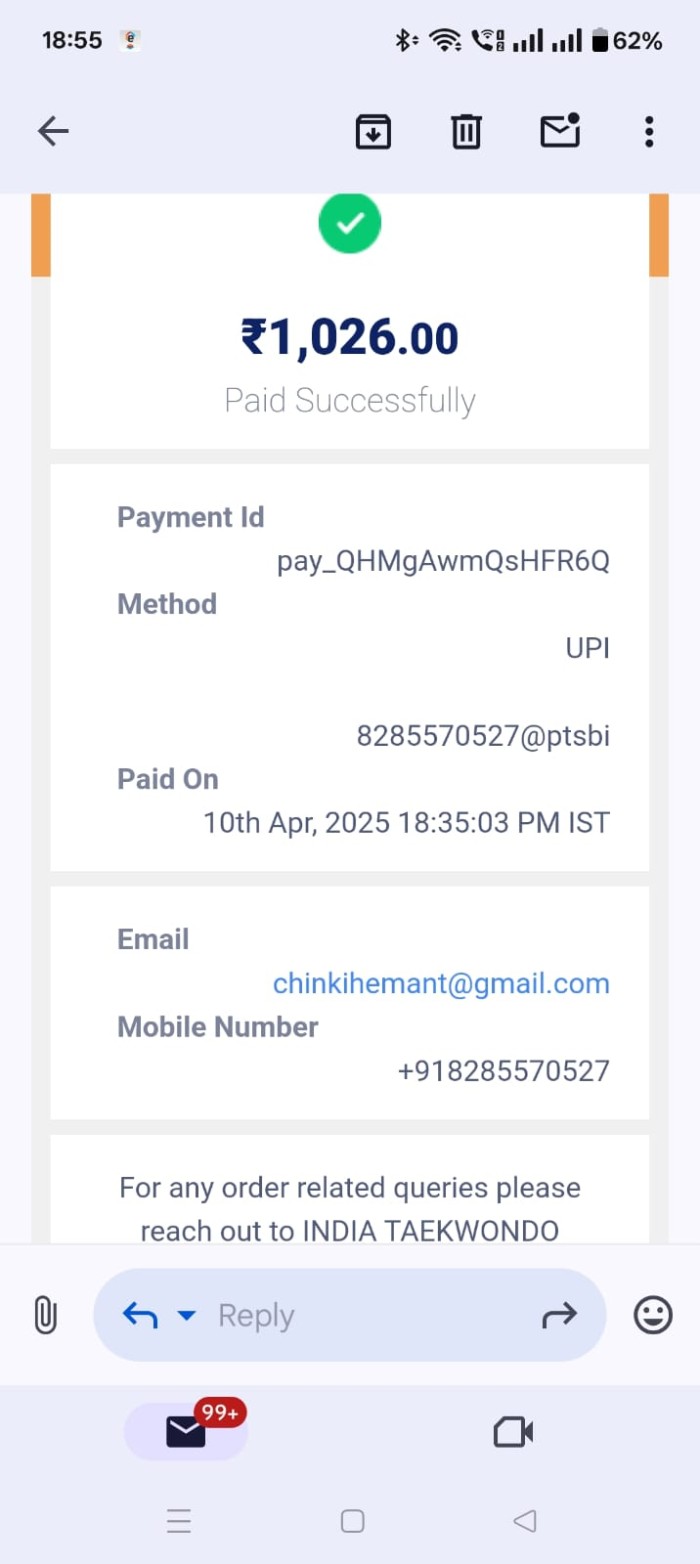
Task: Go back to the inbox
Action: 53,131
